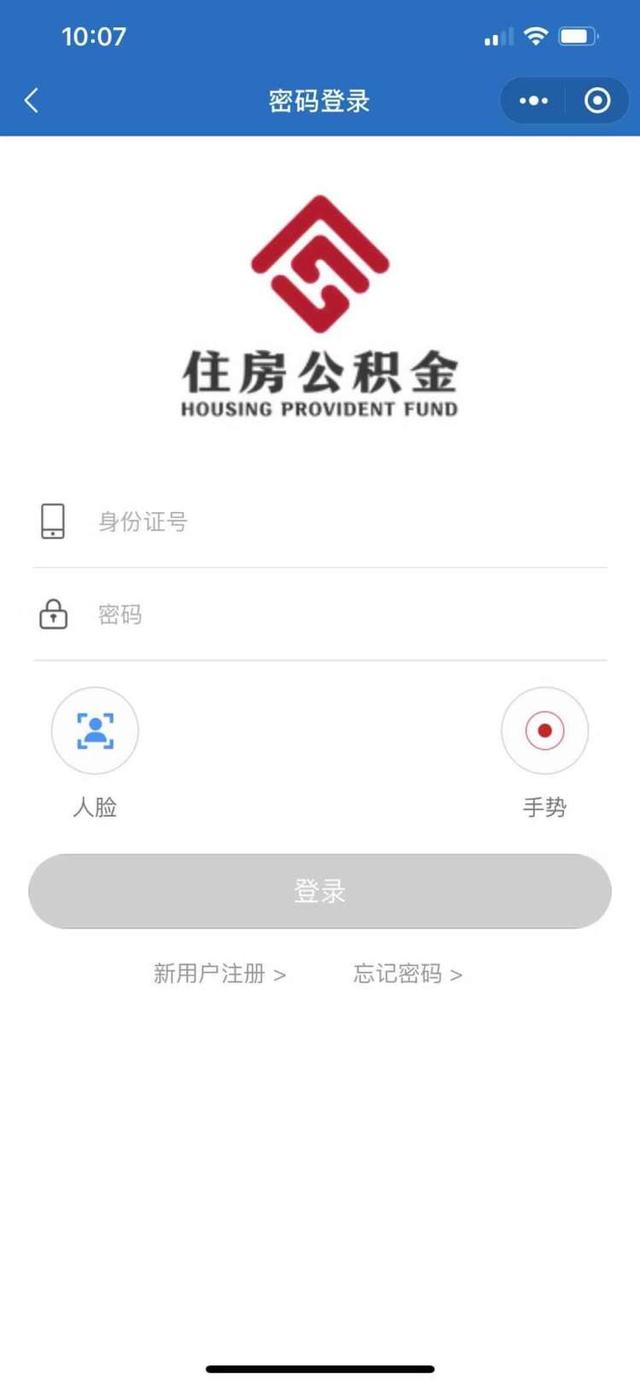
Task: Go back using the top-left arrow
Action: point(31,100)
